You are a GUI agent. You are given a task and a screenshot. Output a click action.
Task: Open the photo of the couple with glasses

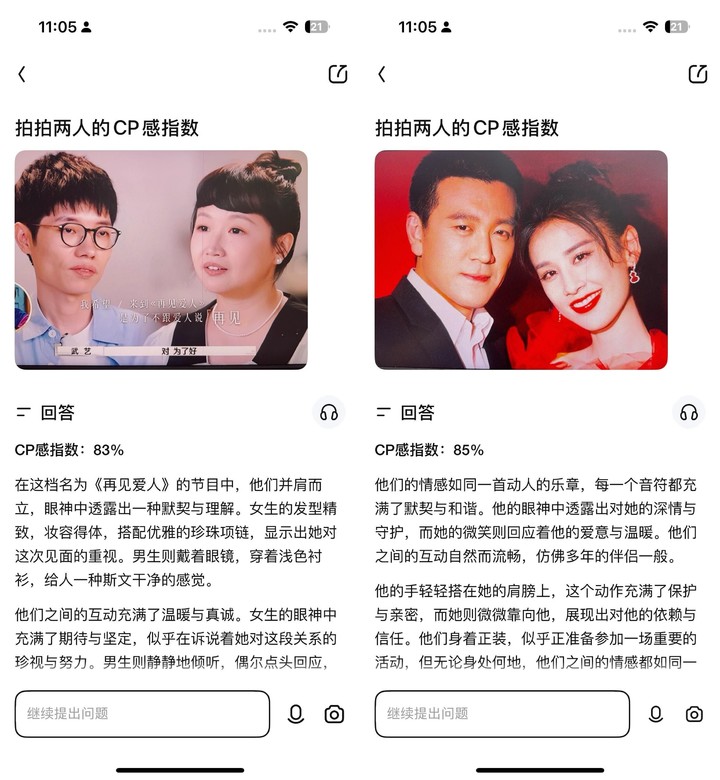click(161, 260)
